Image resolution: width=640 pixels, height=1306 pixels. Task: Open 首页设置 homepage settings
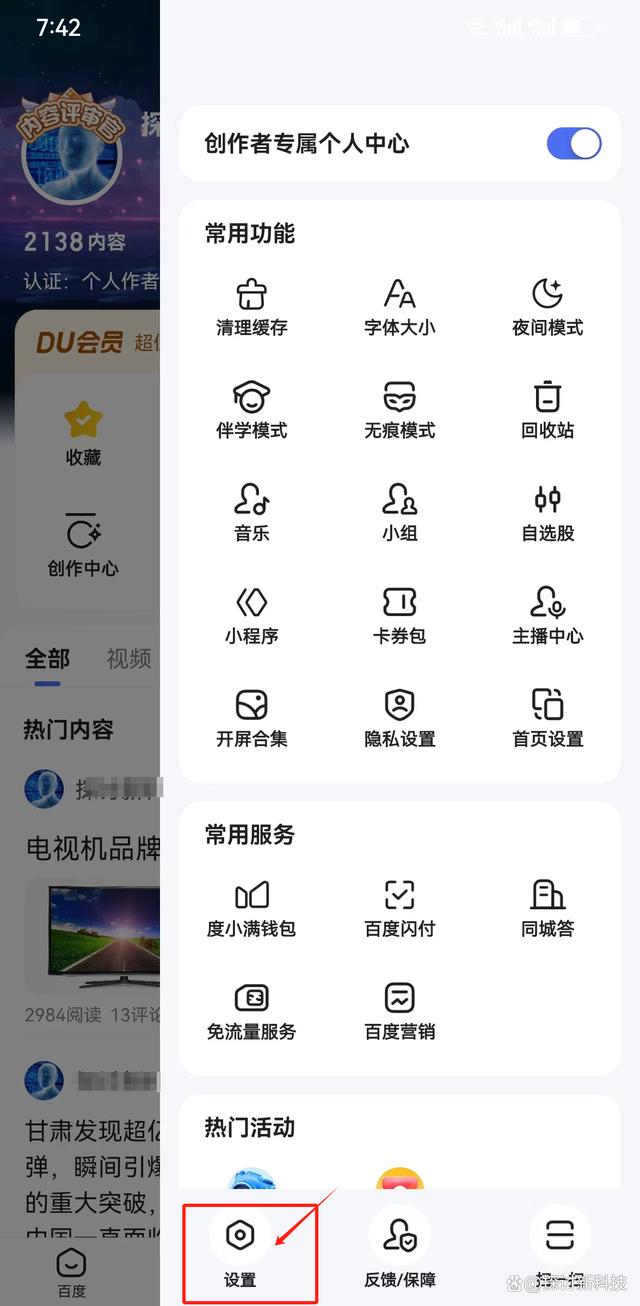[547, 719]
